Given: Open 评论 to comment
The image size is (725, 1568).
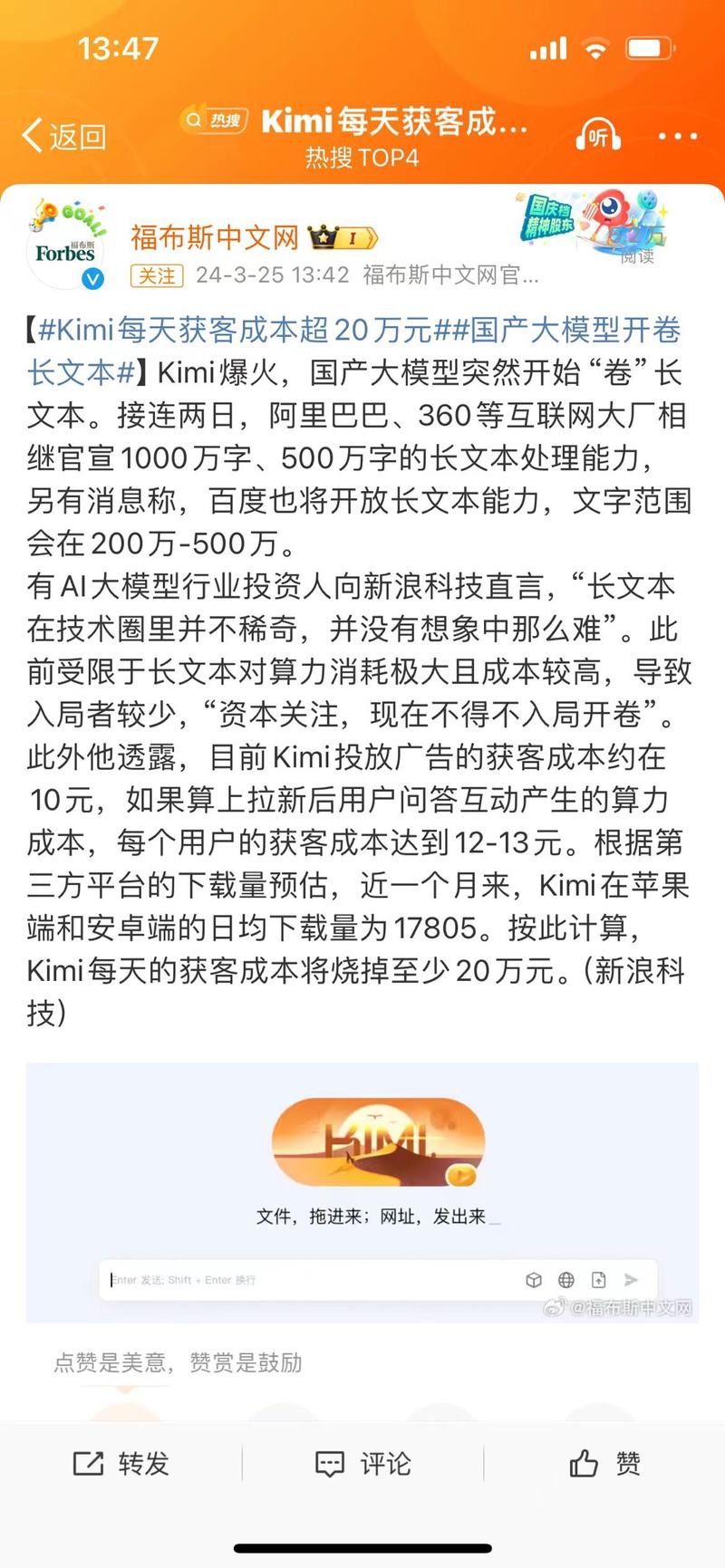Looking at the screenshot, I should click(362, 1463).
